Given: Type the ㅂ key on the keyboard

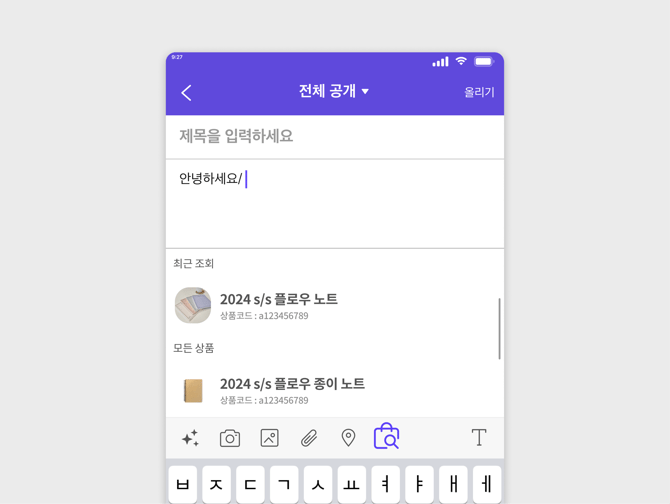Looking at the screenshot, I should pyautogui.click(x=183, y=485).
